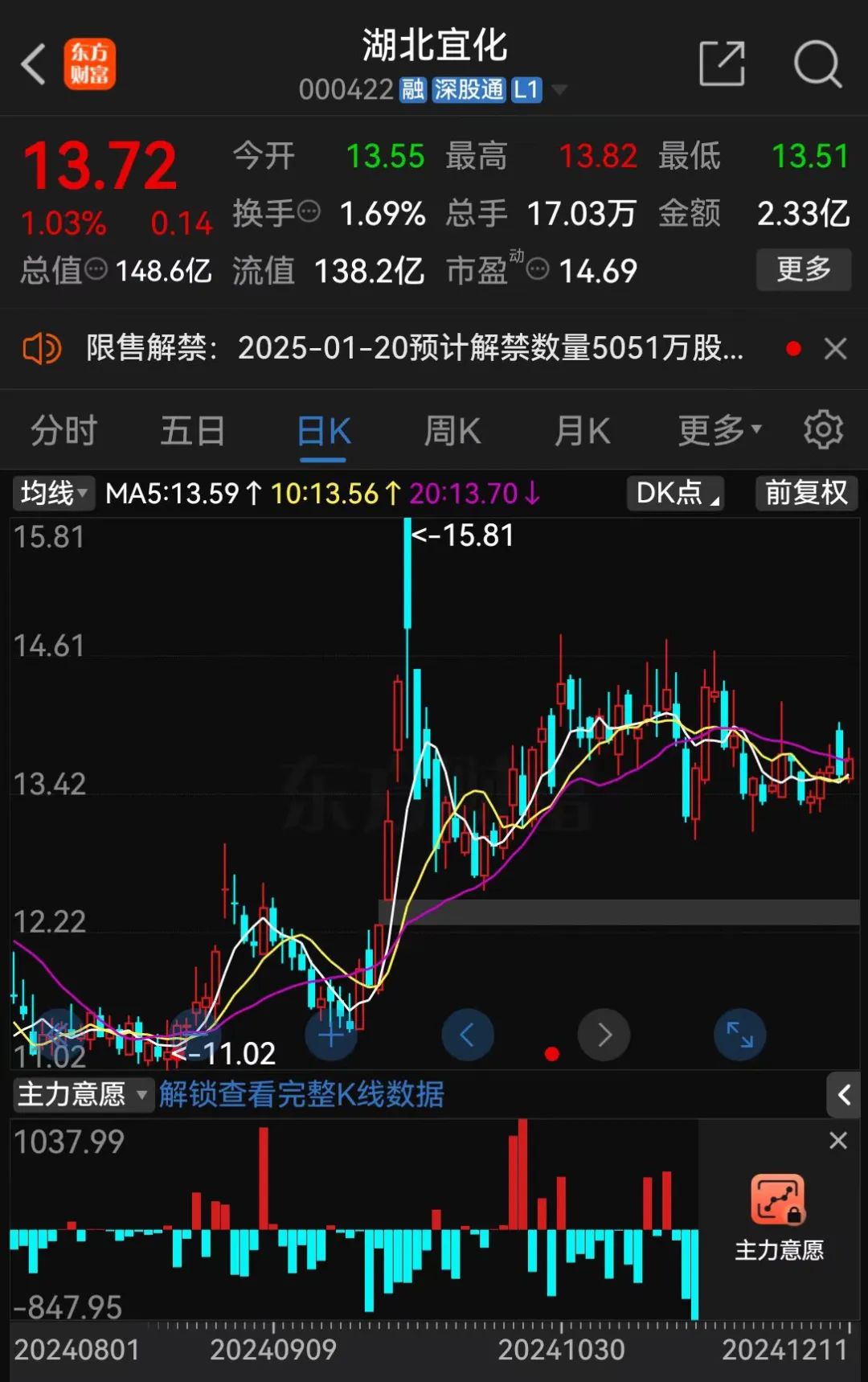Switch to the 周K tab
Image resolution: width=868 pixels, height=1382 pixels.
(x=452, y=431)
